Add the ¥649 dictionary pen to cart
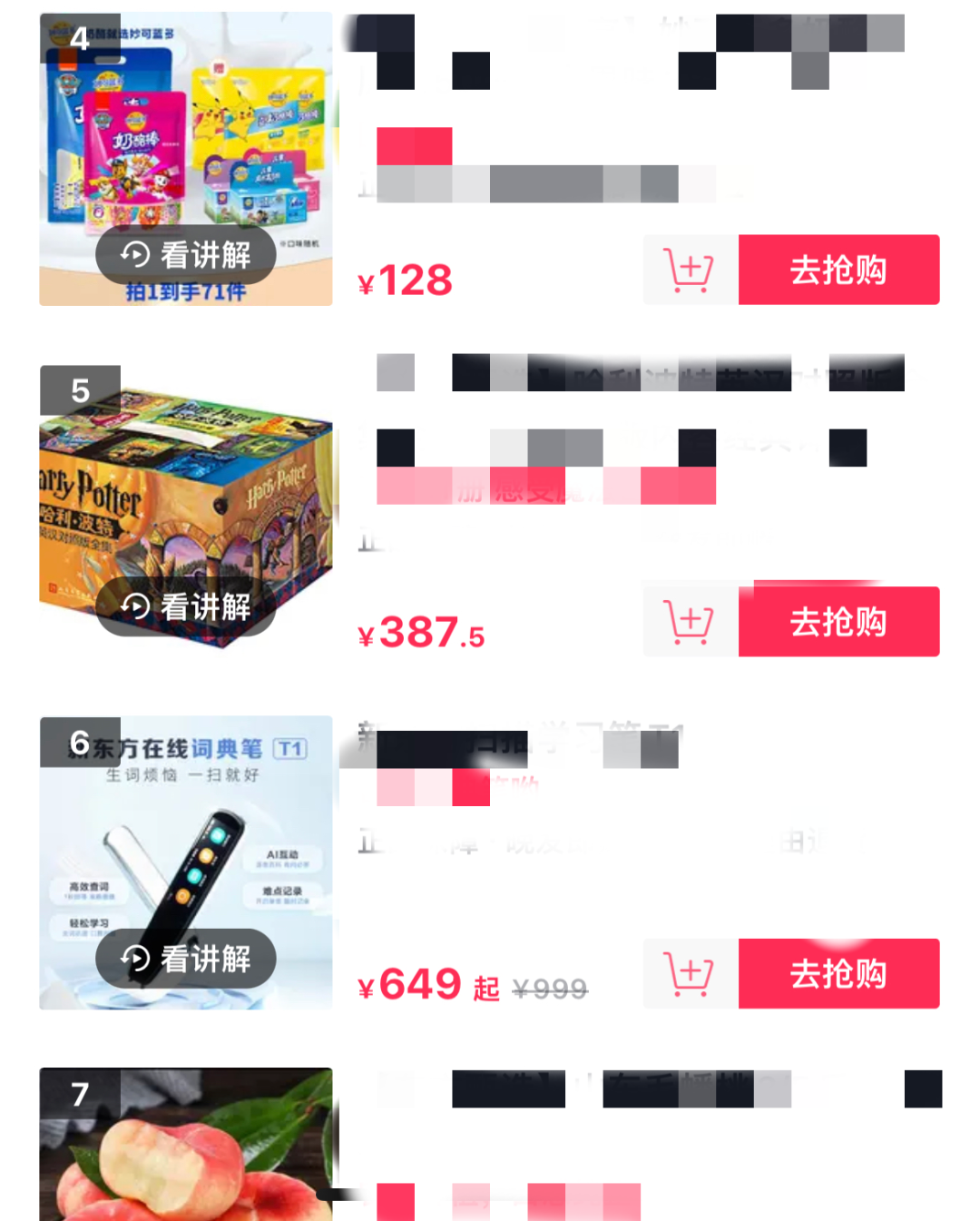 [x=690, y=973]
